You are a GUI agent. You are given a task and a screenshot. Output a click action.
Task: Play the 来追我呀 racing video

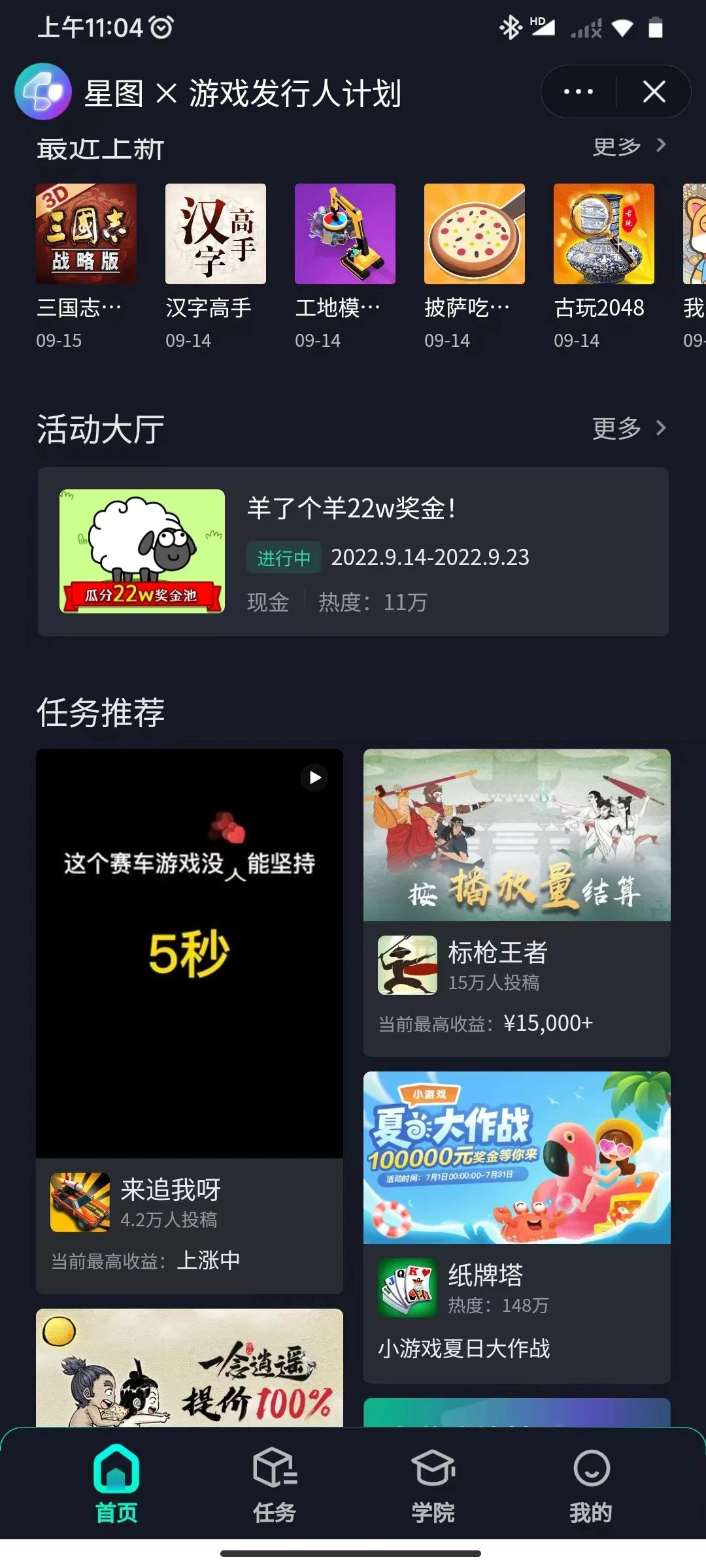point(314,777)
